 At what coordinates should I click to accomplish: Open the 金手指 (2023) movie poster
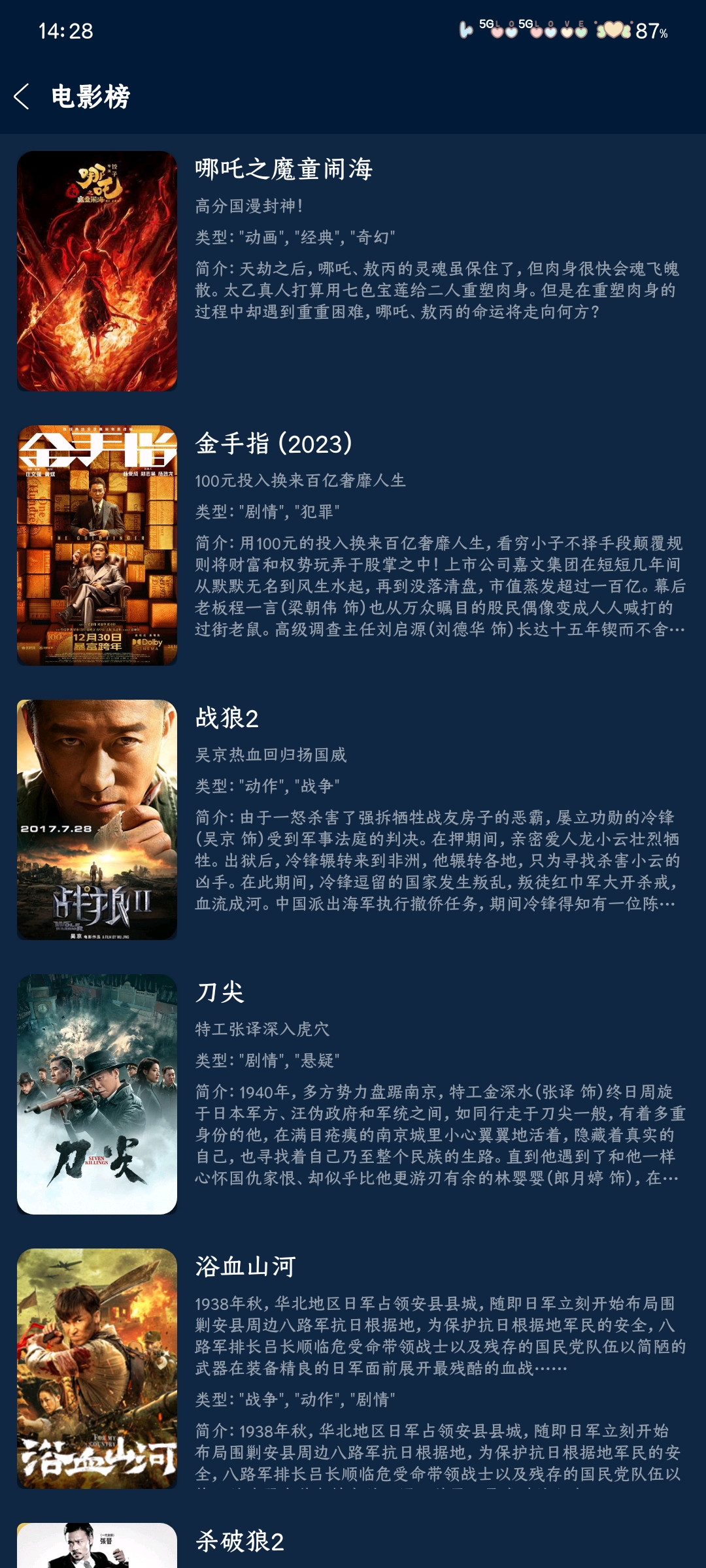97,546
